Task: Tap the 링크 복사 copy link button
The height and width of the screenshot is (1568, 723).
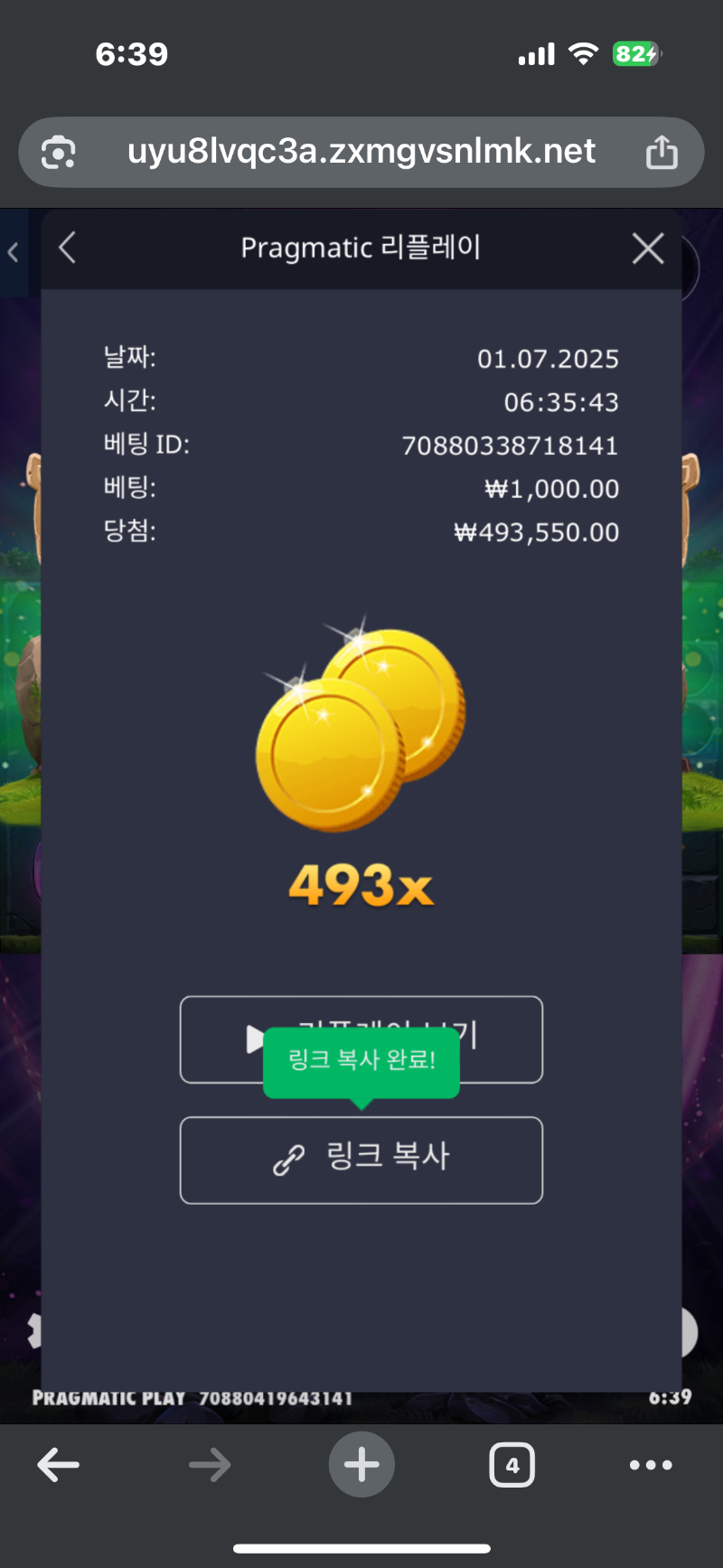Action: pos(361,1160)
